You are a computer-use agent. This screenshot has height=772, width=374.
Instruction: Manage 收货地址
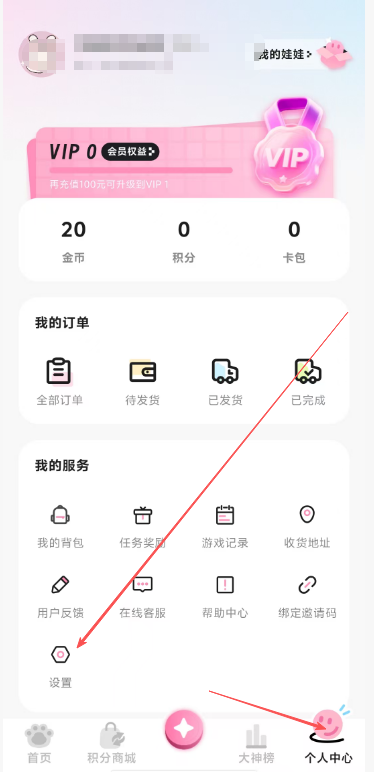[308, 526]
